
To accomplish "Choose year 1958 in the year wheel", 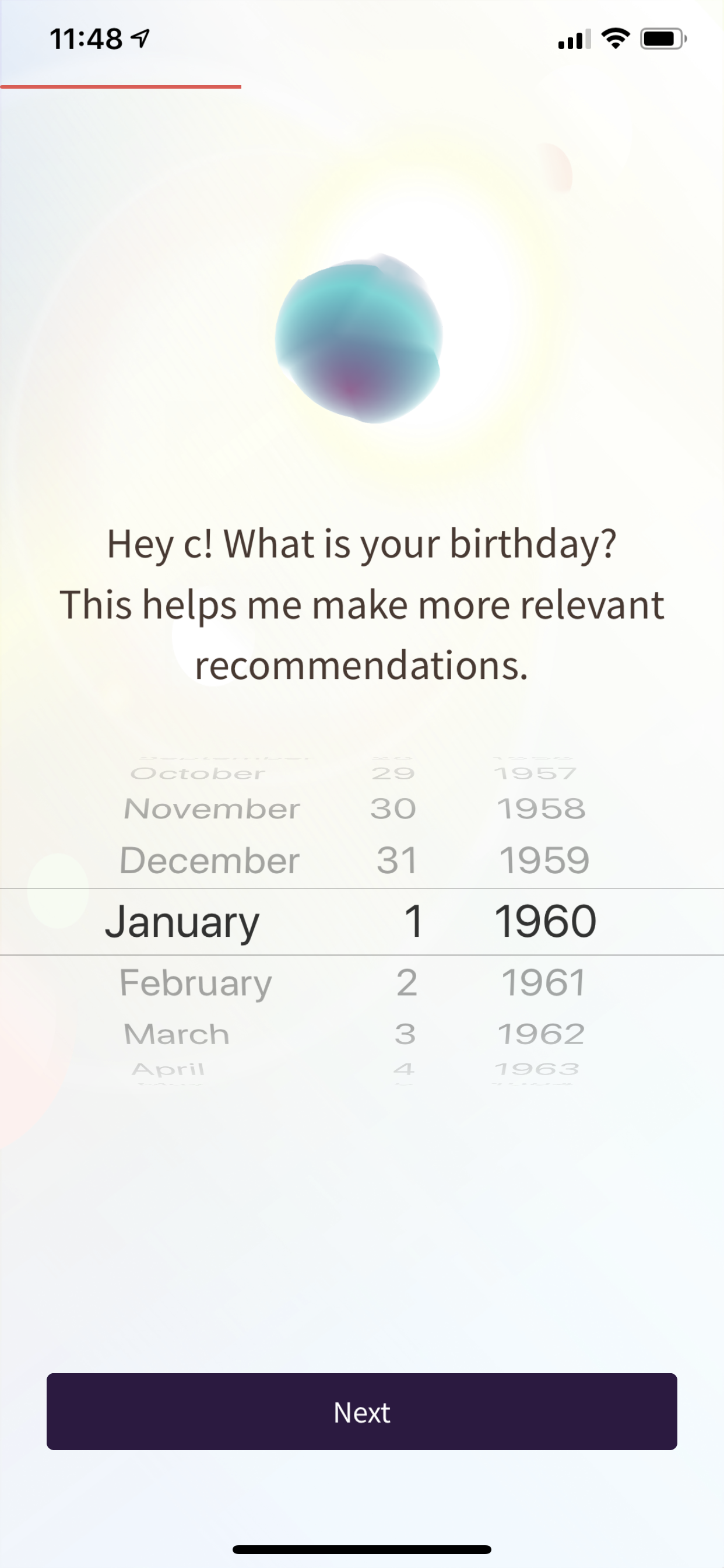I will coord(542,809).
